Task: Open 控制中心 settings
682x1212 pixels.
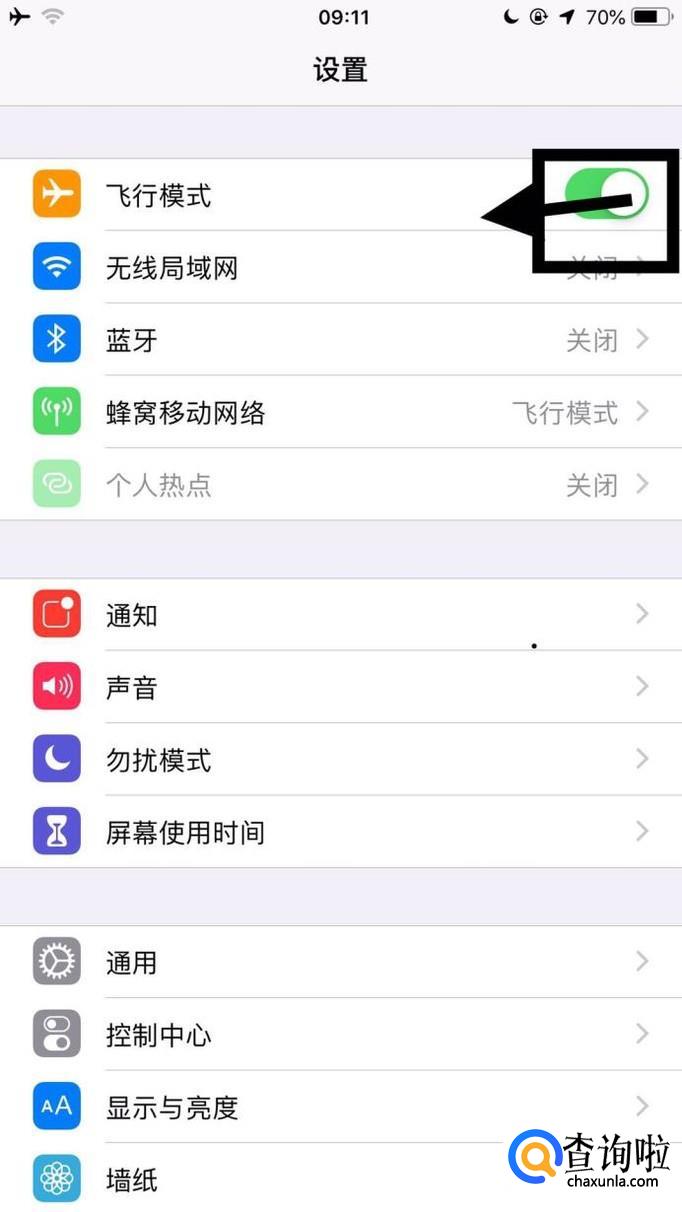Action: point(340,1035)
